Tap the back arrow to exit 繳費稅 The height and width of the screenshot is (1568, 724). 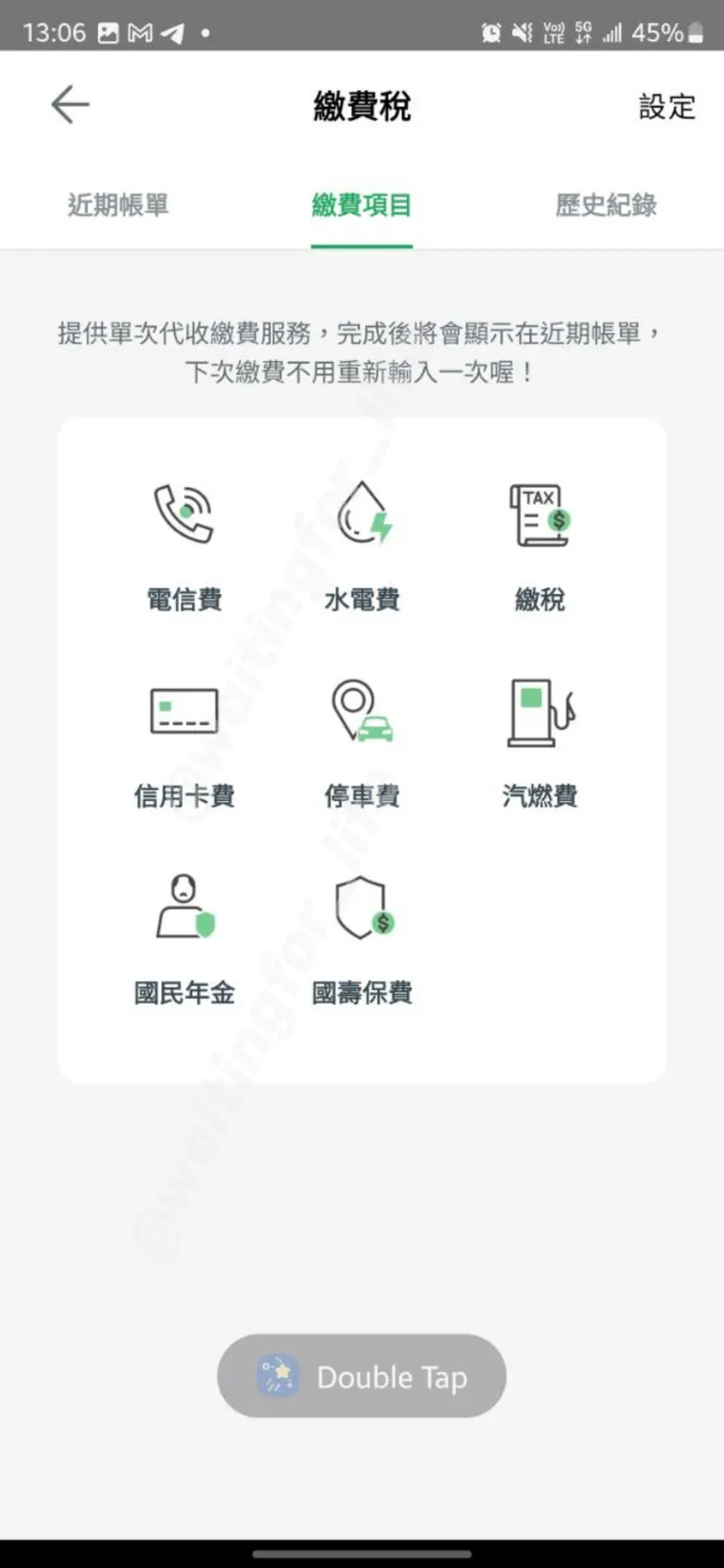click(x=68, y=104)
